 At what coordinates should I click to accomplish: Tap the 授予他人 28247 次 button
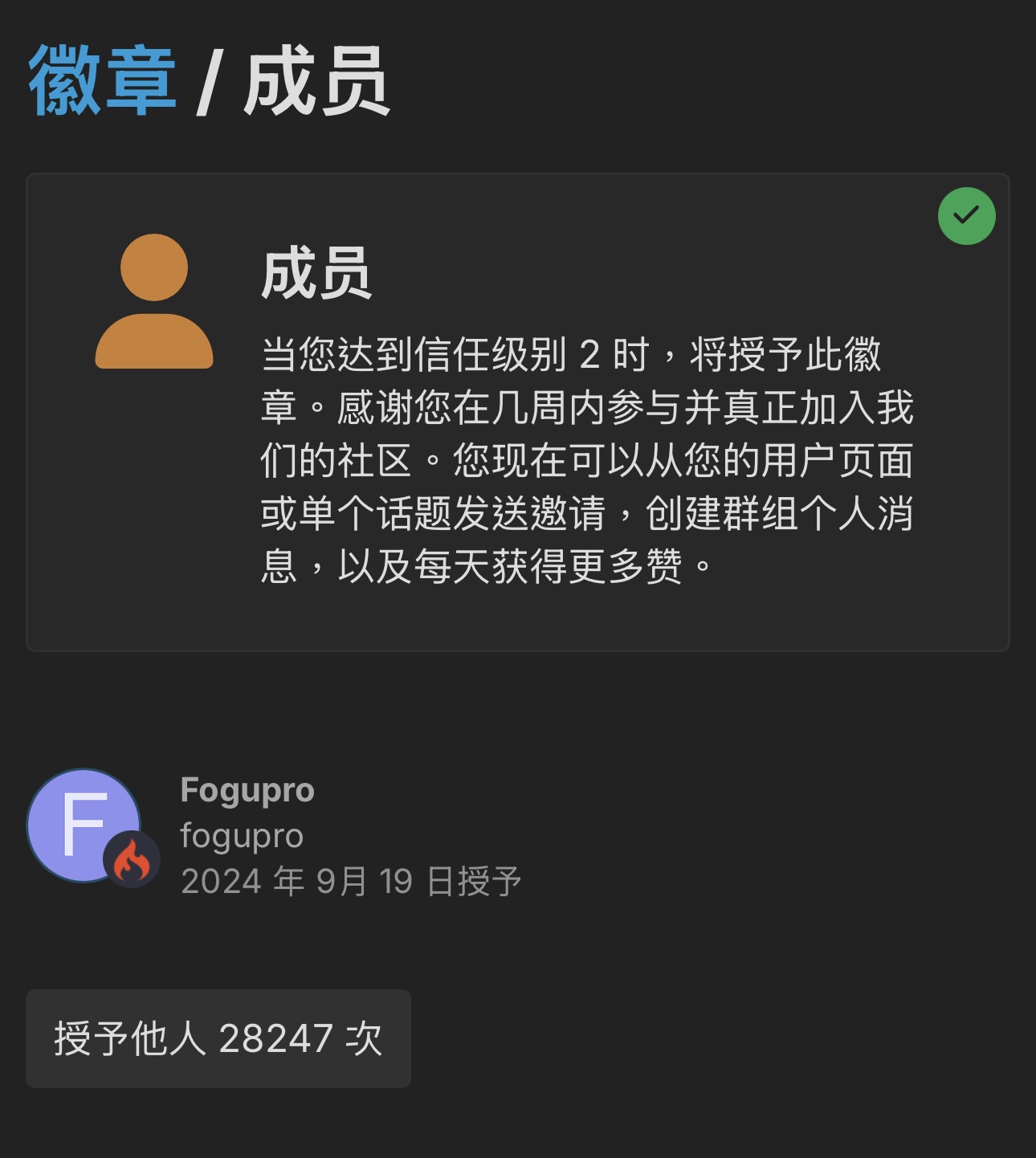click(218, 1038)
